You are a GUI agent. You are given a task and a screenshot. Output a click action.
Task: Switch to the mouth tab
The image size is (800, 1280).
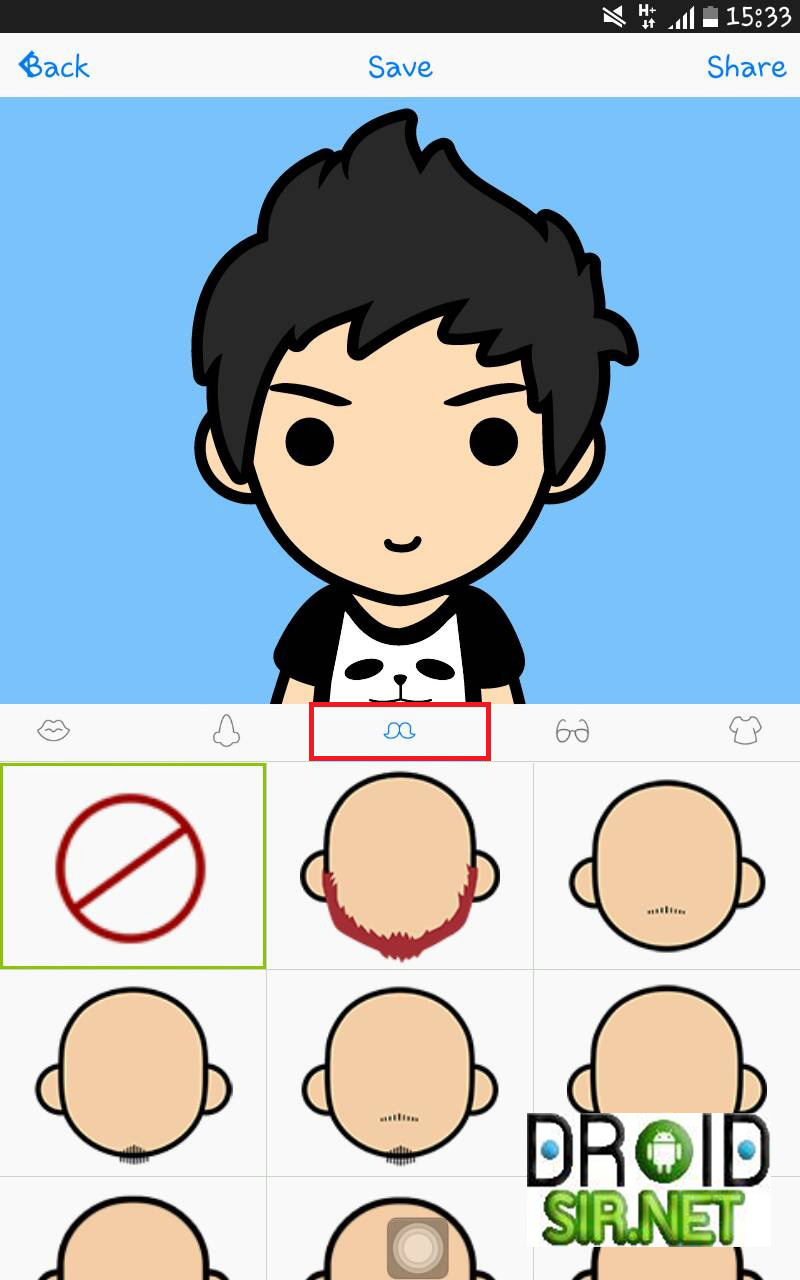click(54, 731)
